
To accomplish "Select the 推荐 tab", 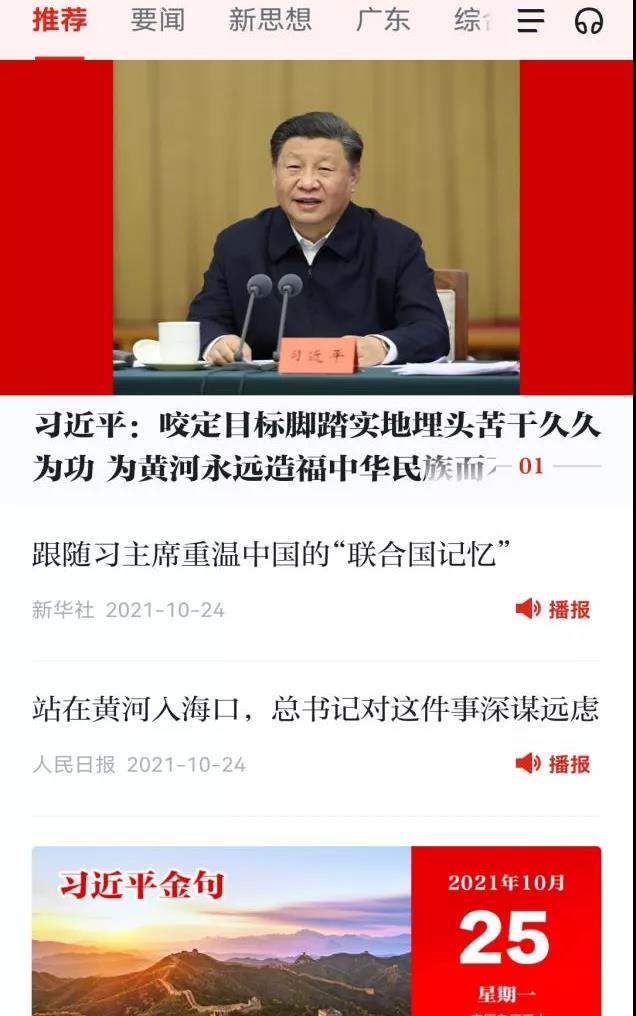I will pyautogui.click(x=59, y=20).
